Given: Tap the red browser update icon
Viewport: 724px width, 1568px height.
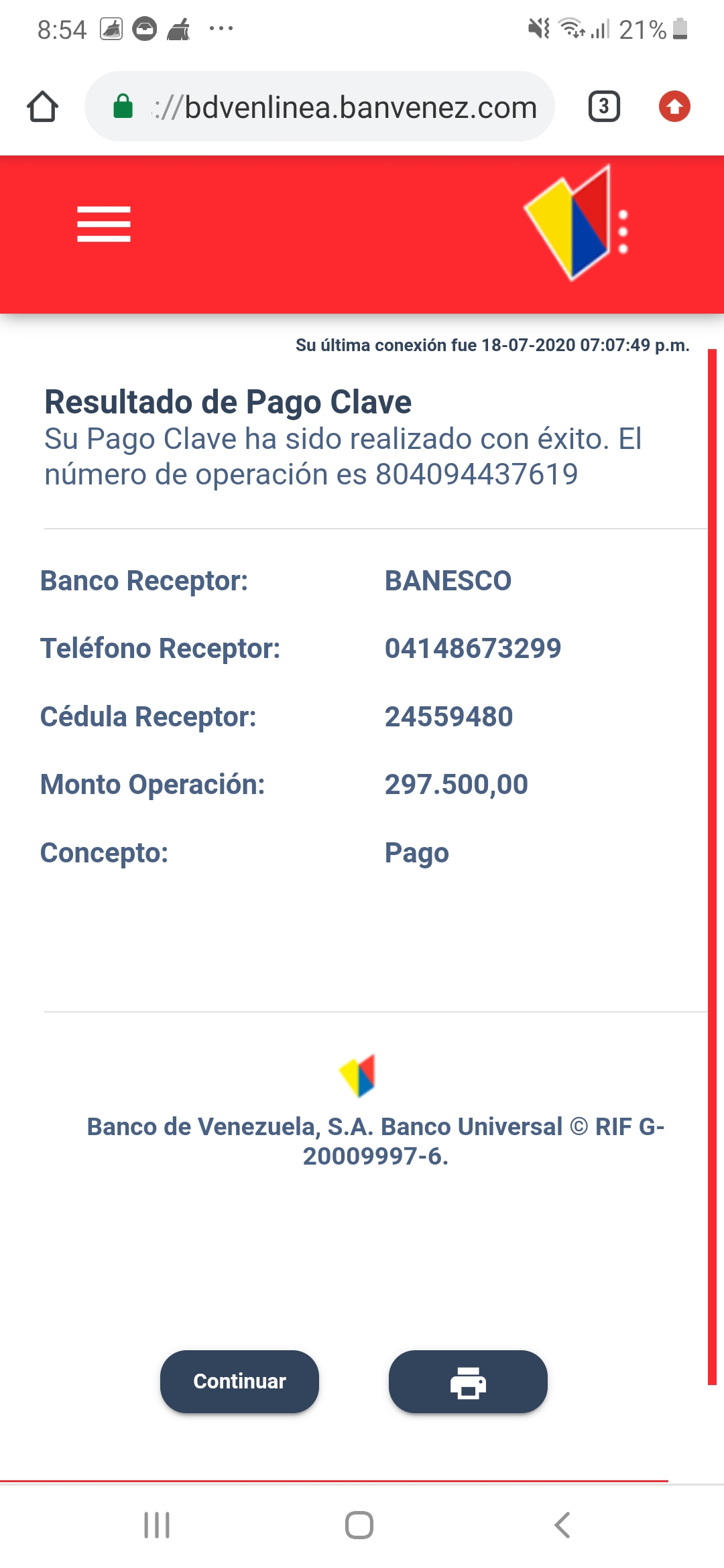Looking at the screenshot, I should pos(674,107).
